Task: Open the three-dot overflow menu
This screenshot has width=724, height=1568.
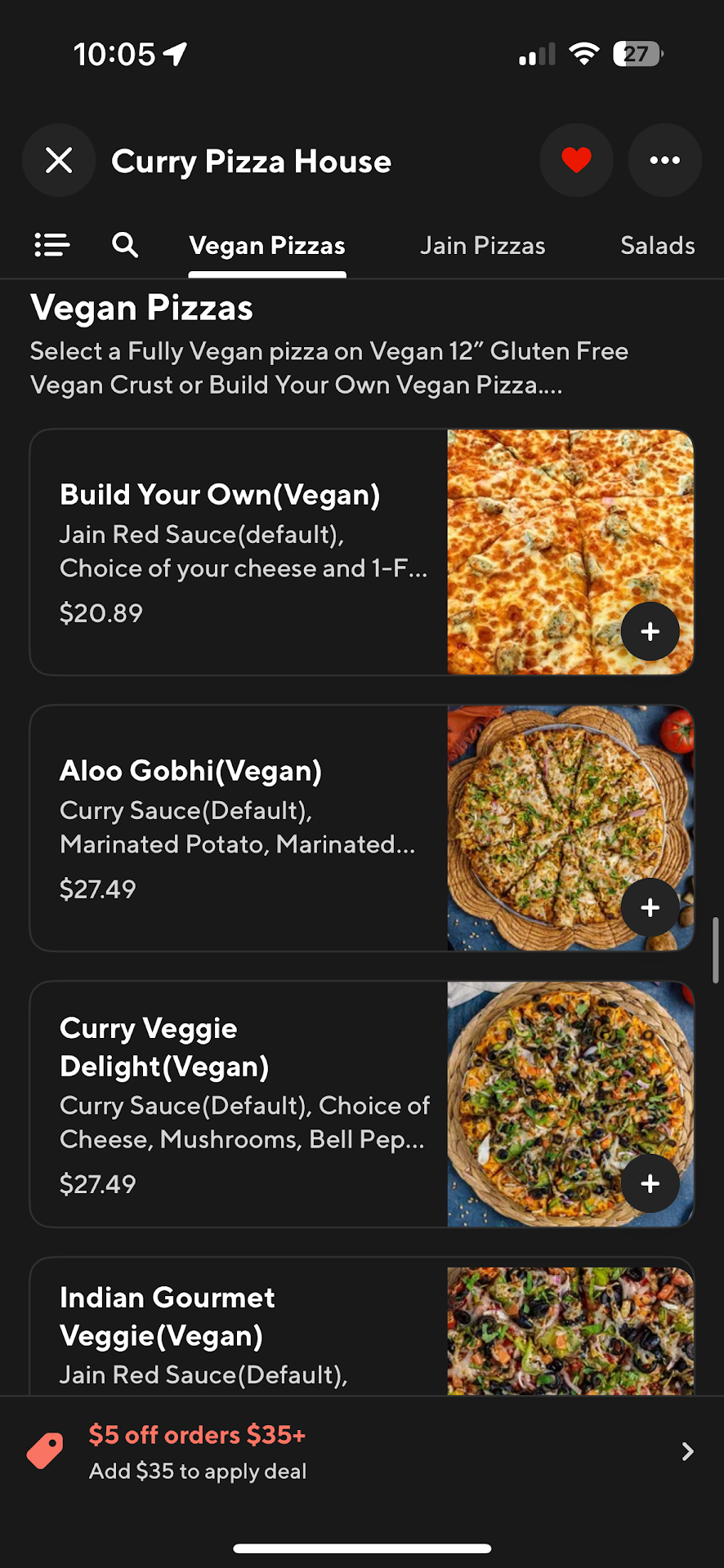Action: point(664,160)
